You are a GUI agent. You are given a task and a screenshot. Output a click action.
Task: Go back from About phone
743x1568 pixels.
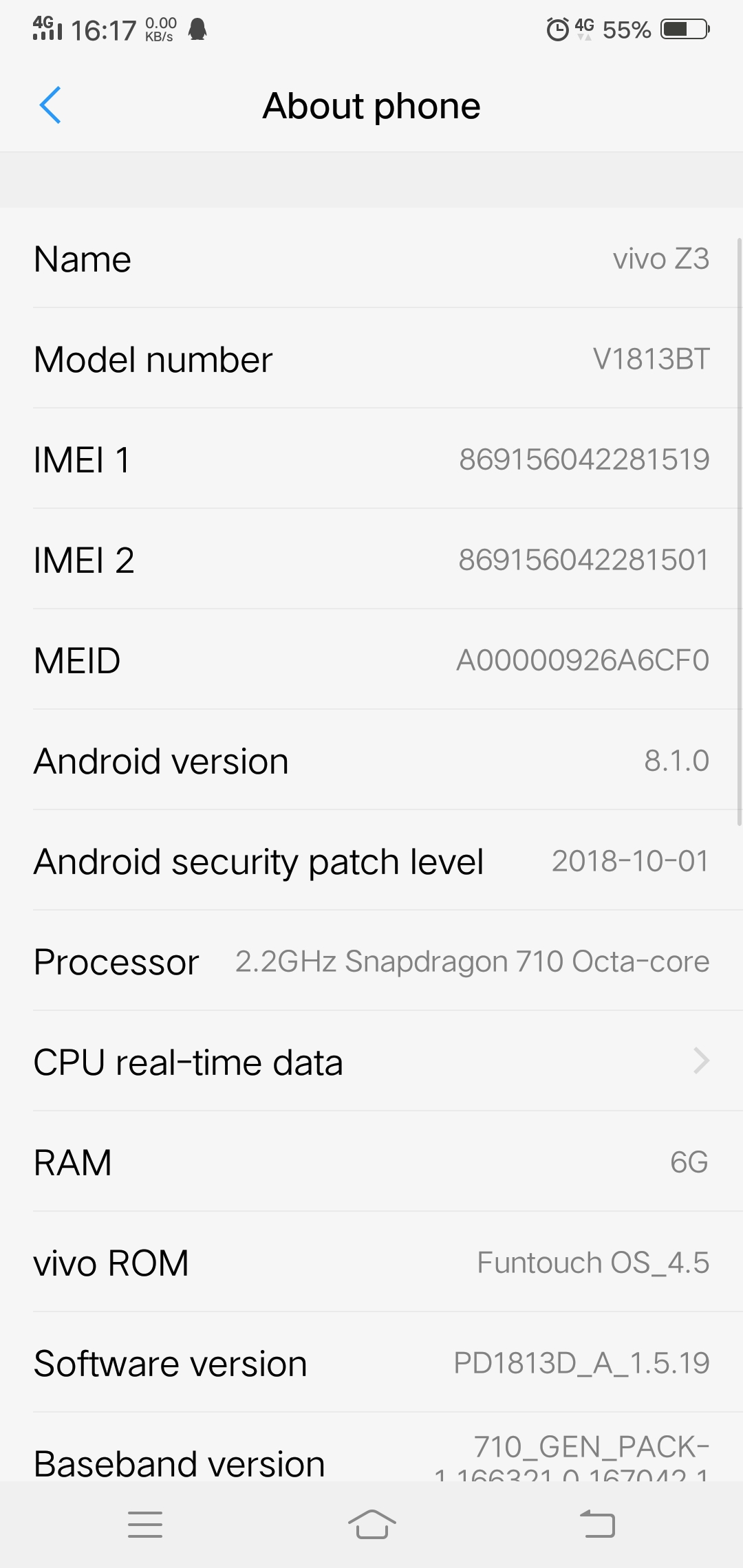click(x=50, y=105)
